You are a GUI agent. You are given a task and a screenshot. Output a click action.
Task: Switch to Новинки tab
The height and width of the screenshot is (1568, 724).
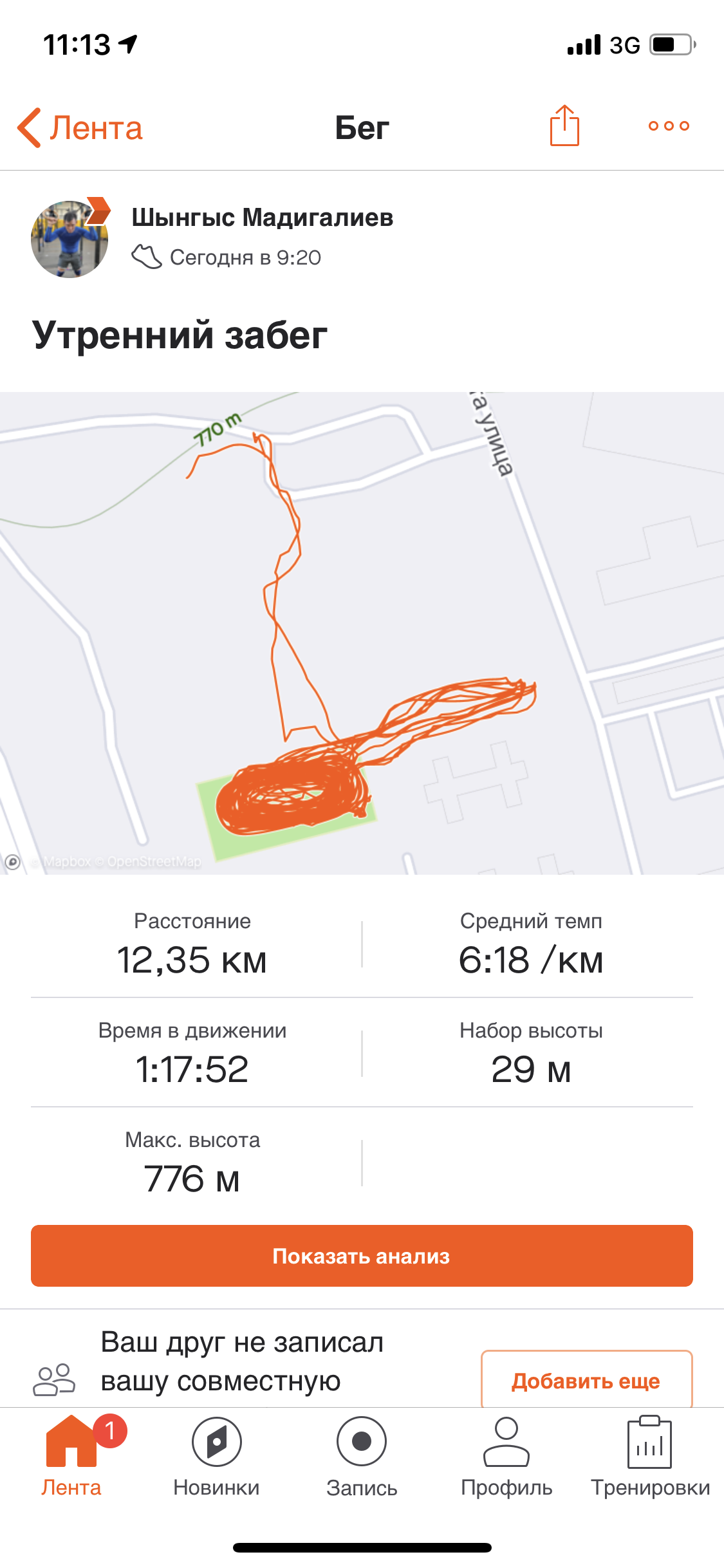coord(216,1457)
